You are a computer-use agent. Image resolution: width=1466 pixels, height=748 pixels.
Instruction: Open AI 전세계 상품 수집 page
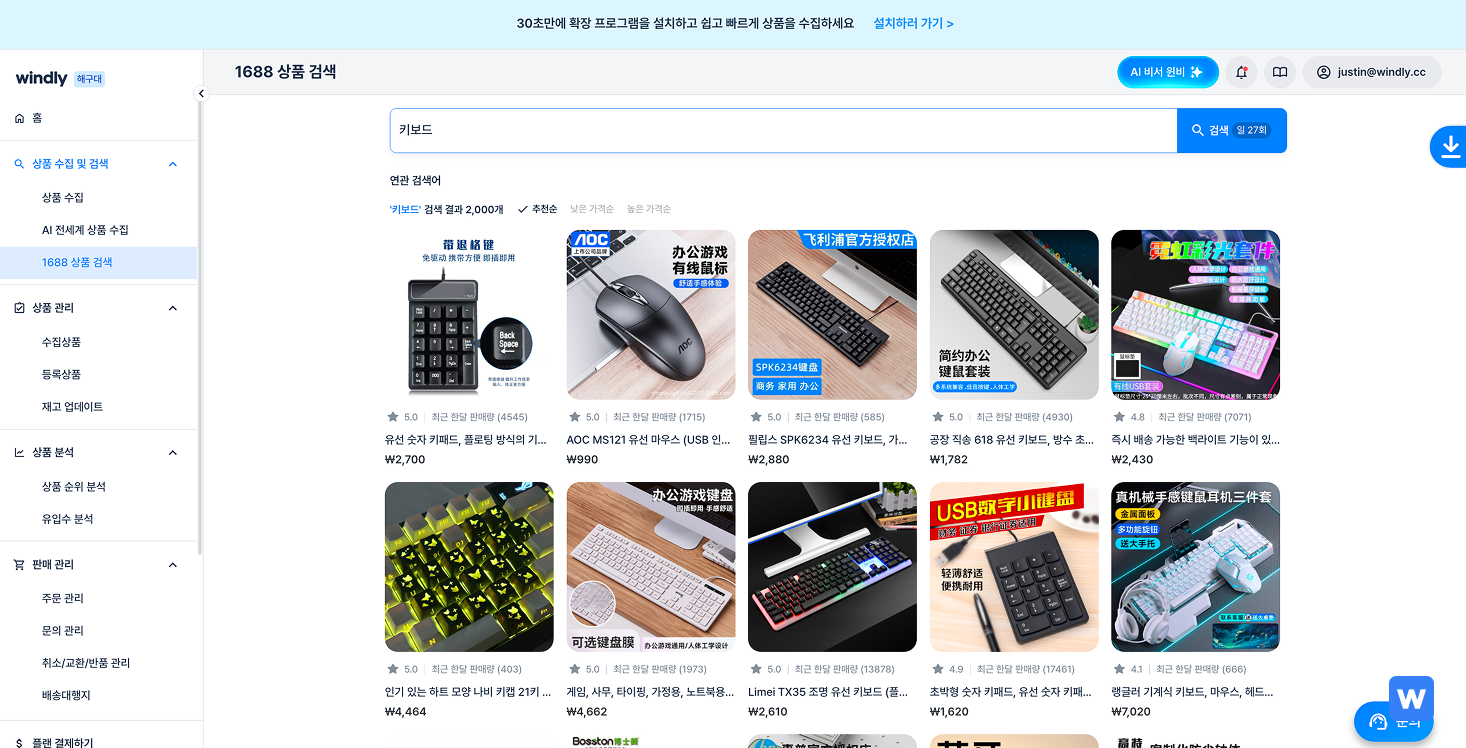pyautogui.click(x=85, y=230)
